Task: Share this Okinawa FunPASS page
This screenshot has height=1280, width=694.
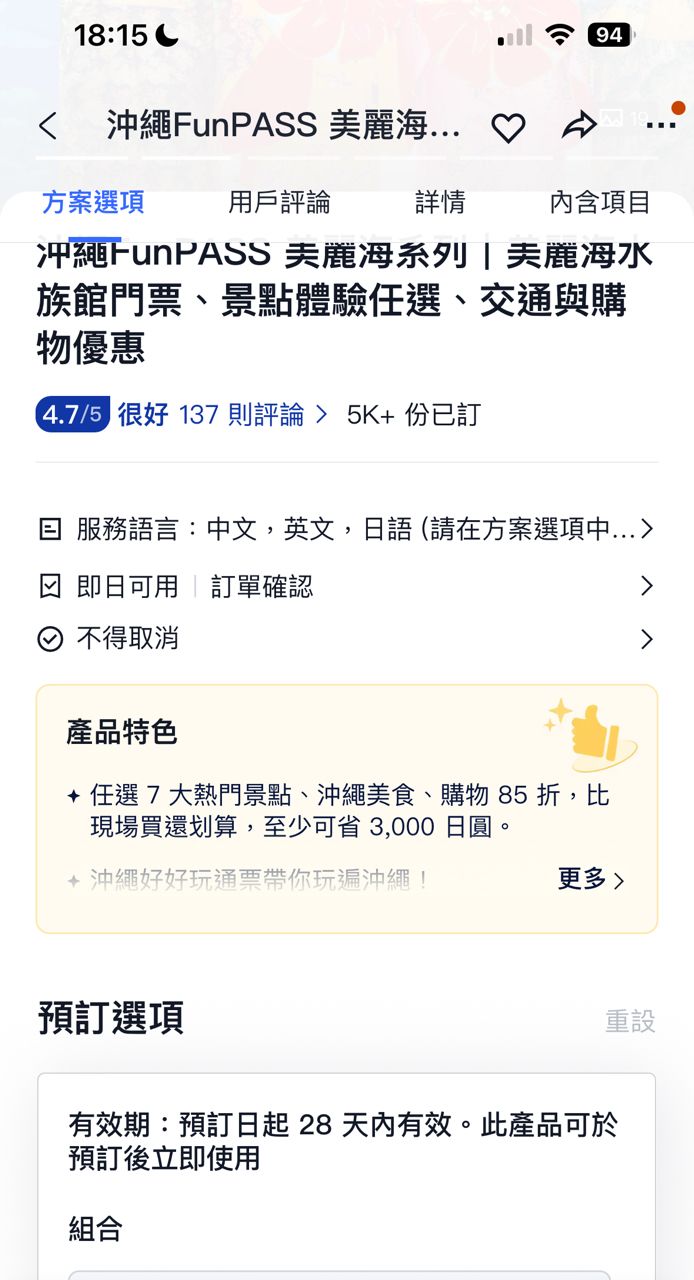Action: click(578, 127)
